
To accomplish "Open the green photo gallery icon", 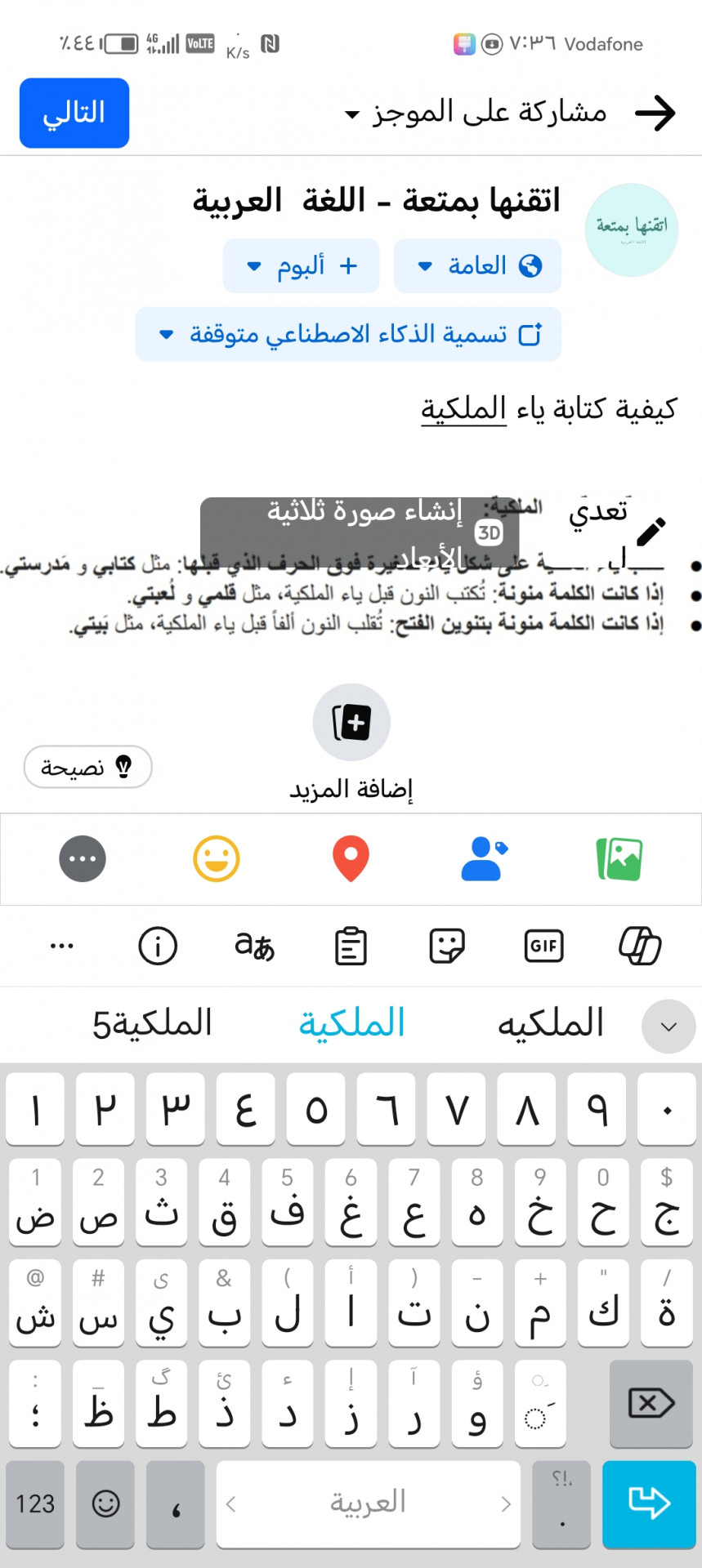I will (619, 859).
